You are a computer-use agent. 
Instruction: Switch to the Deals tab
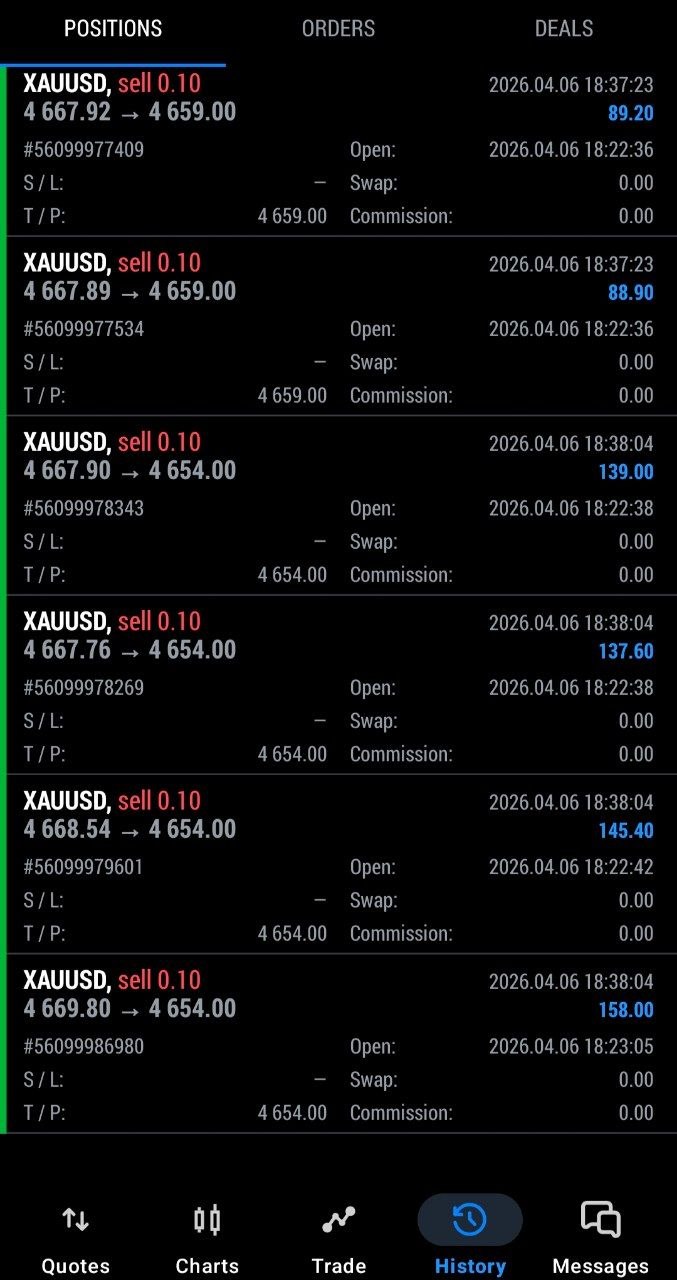pos(564,29)
